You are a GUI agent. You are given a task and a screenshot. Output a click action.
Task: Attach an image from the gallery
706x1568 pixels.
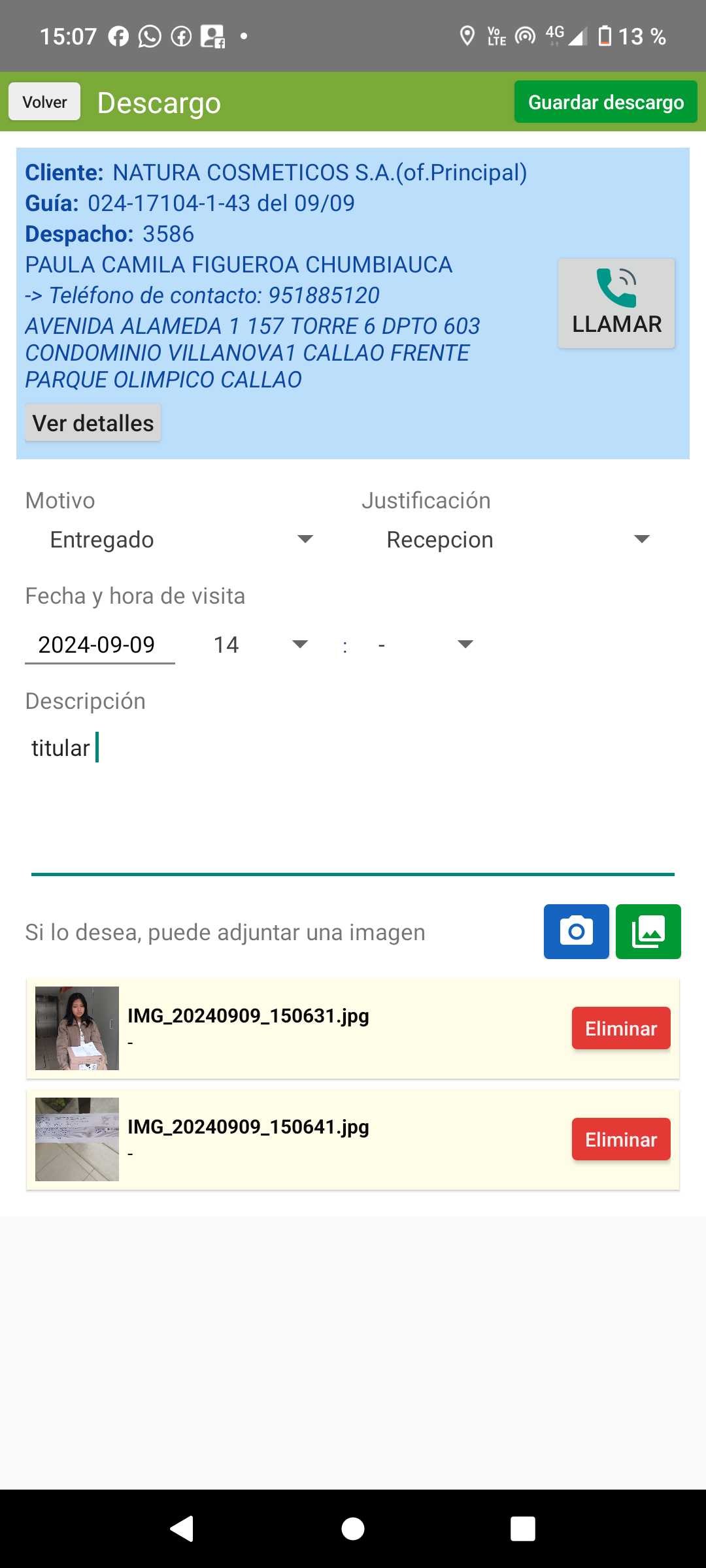coord(648,932)
